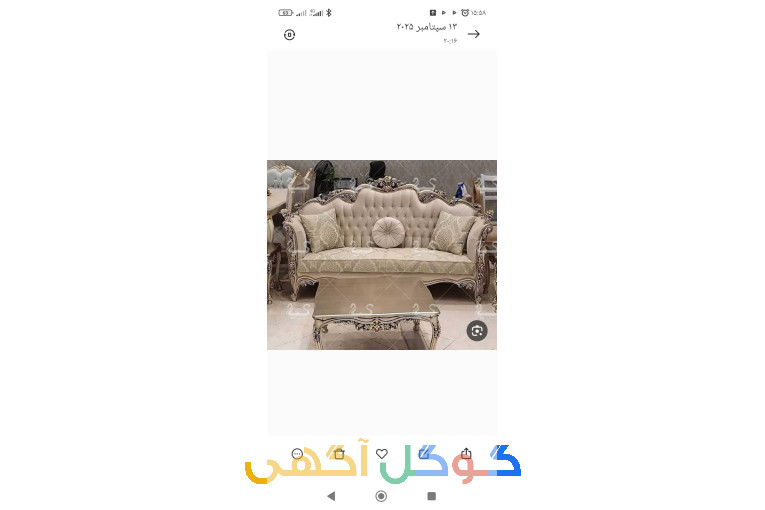Add photo to favorites with the heart
This screenshot has height=510, width=765.
[x=381, y=454]
